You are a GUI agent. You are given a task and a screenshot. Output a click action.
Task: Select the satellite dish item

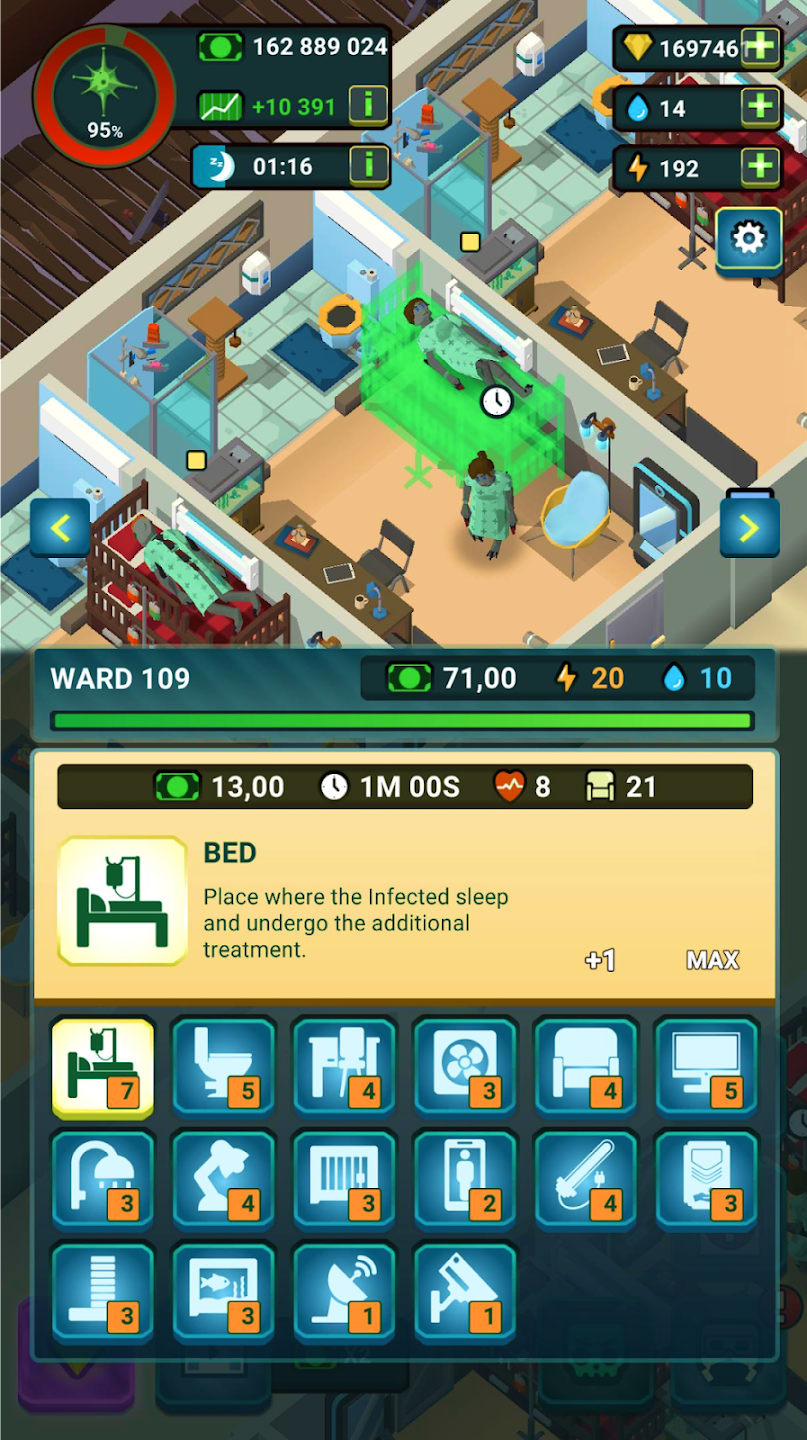(x=344, y=1292)
